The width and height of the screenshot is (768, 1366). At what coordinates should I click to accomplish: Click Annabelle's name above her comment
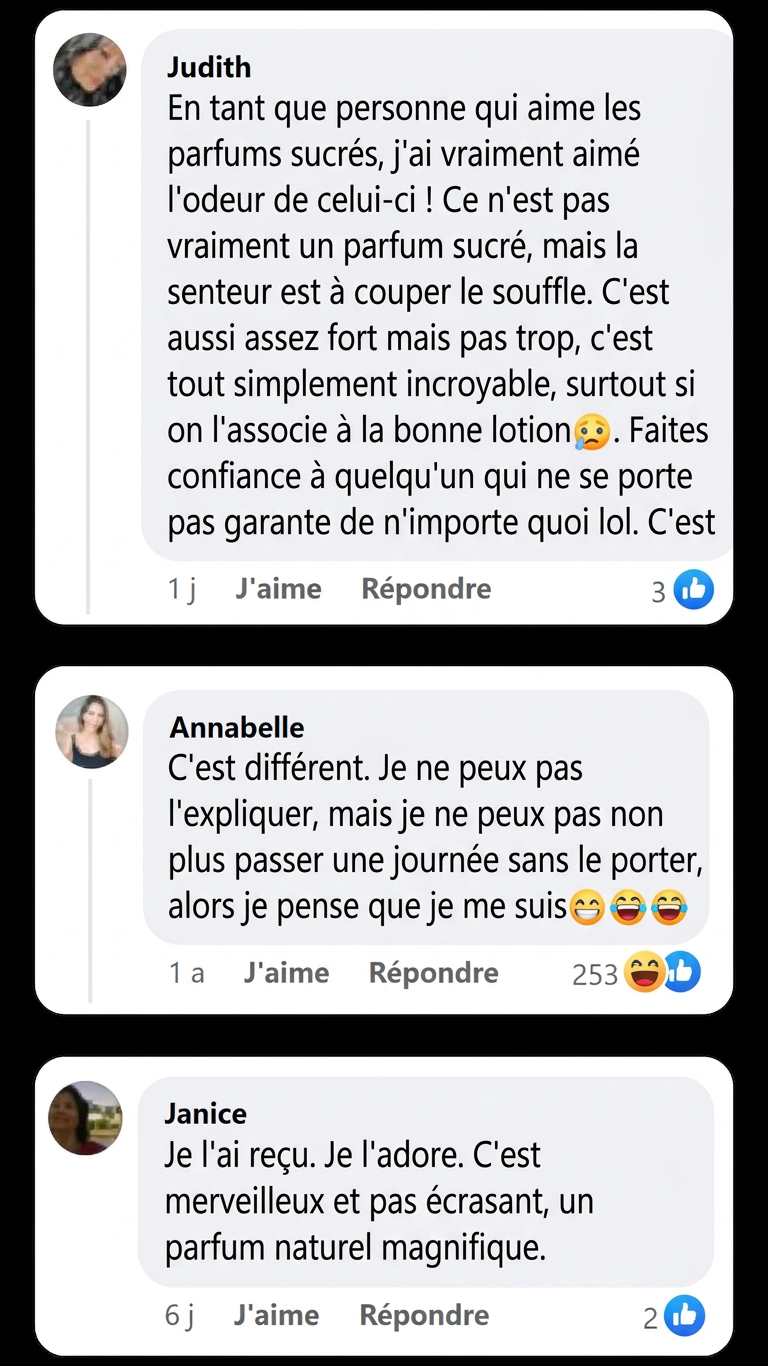click(236, 728)
